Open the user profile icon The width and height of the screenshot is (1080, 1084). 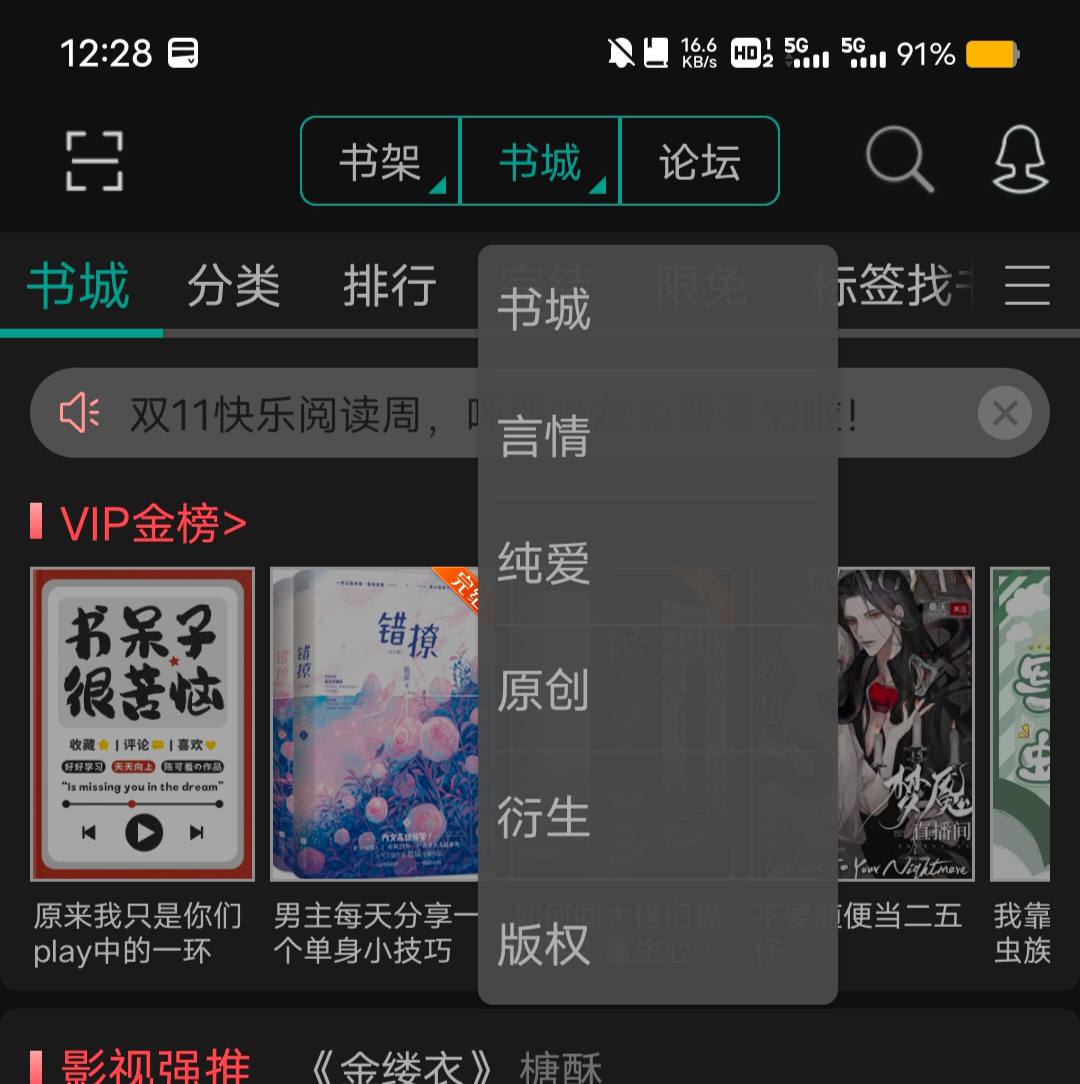[x=1019, y=160]
